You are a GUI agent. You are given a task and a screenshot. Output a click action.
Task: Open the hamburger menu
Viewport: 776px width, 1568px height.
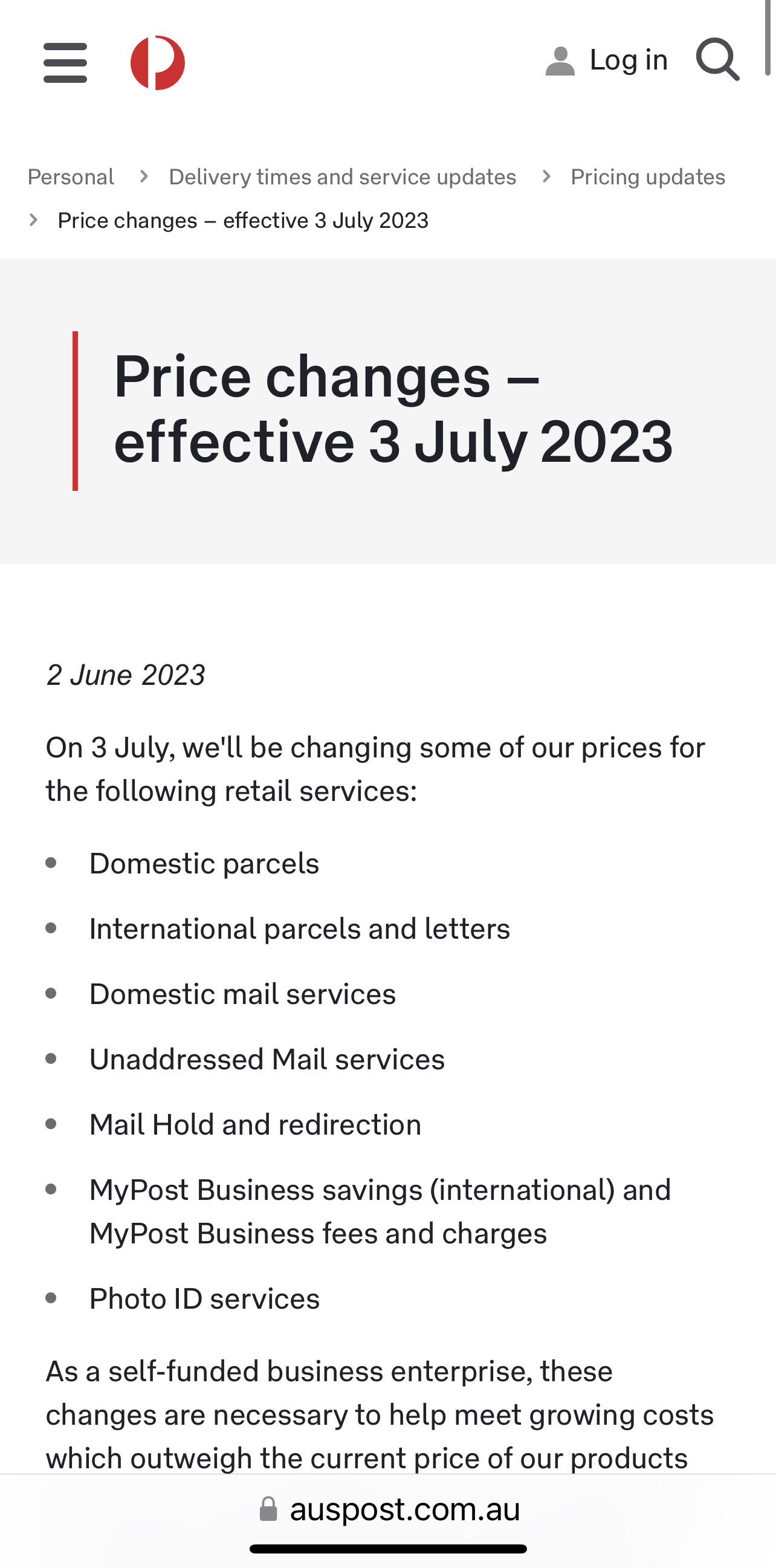65,62
